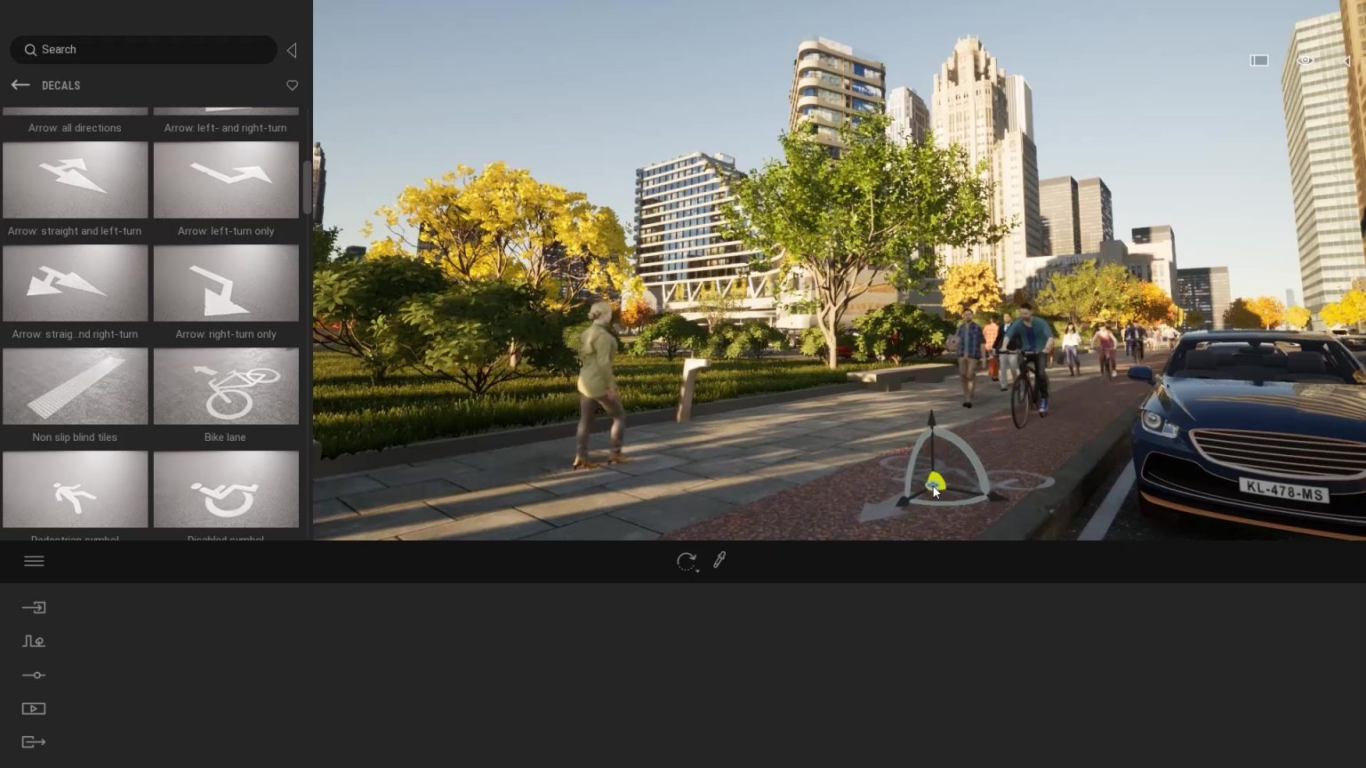Choose the Arrow: straight and right-turn decal
Image resolution: width=1366 pixels, height=768 pixels.
click(x=75, y=283)
